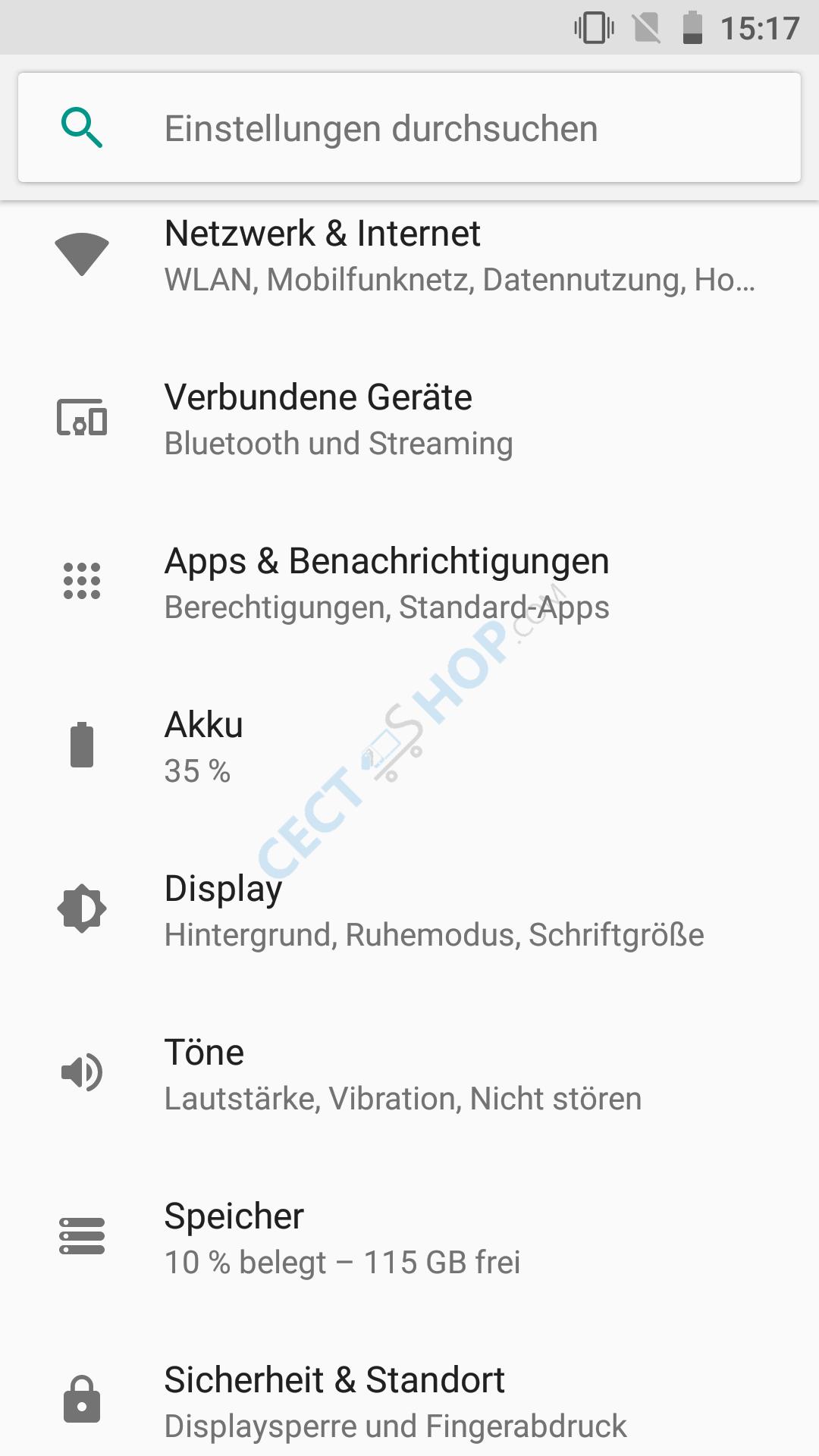This screenshot has width=819, height=1456.
Task: Select the Display settings row
Action: 409,911
